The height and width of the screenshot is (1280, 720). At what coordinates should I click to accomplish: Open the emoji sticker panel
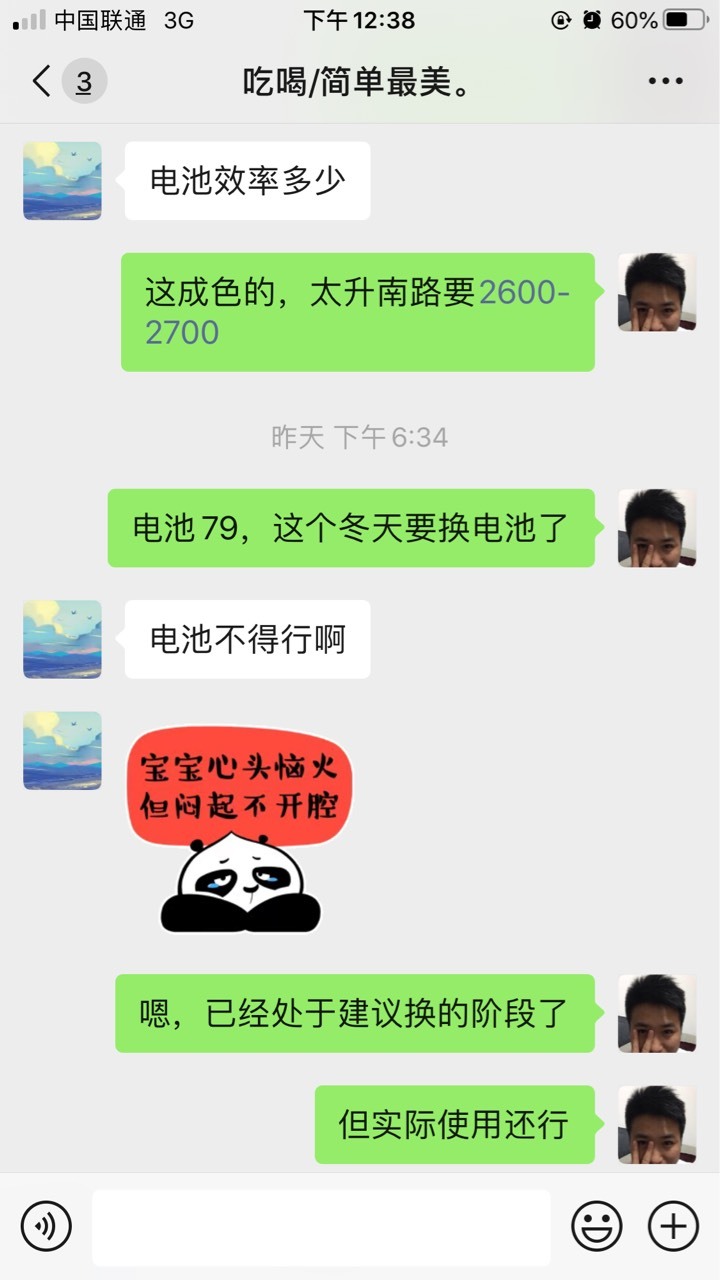597,1226
